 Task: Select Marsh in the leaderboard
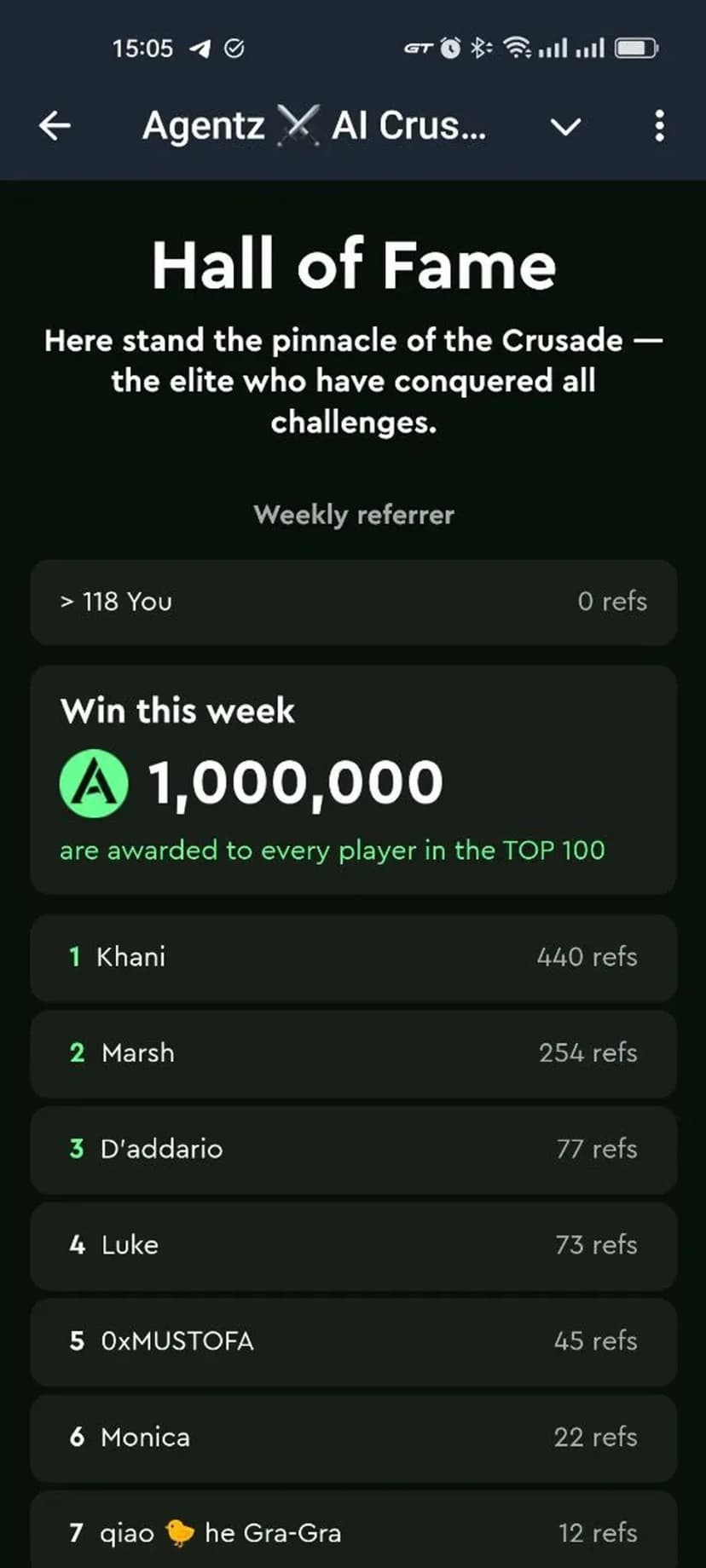[x=353, y=1053]
